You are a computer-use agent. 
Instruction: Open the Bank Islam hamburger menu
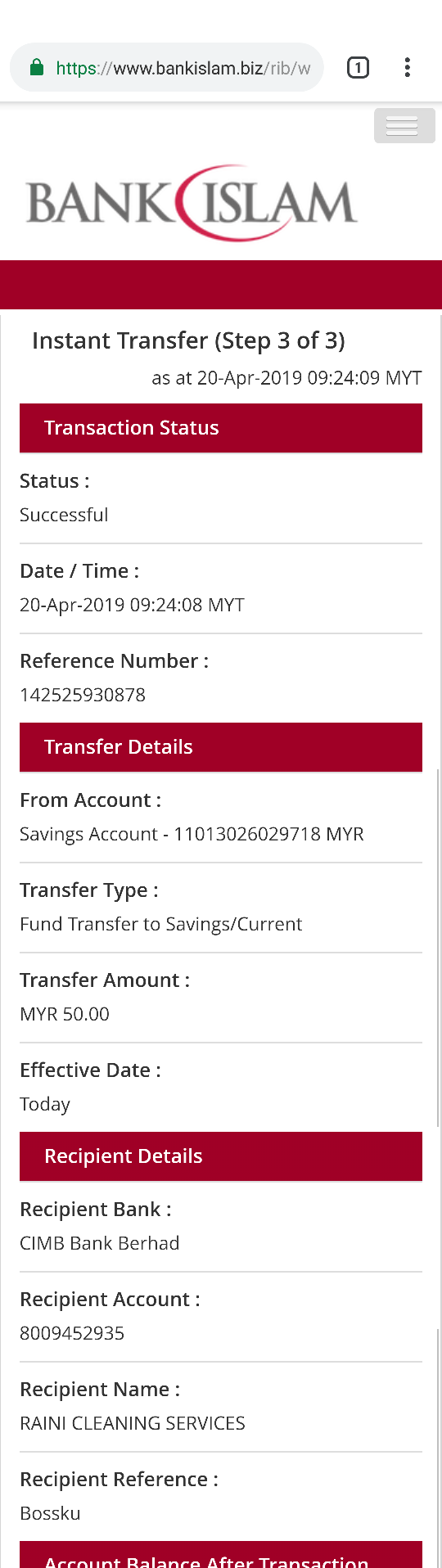tap(404, 126)
